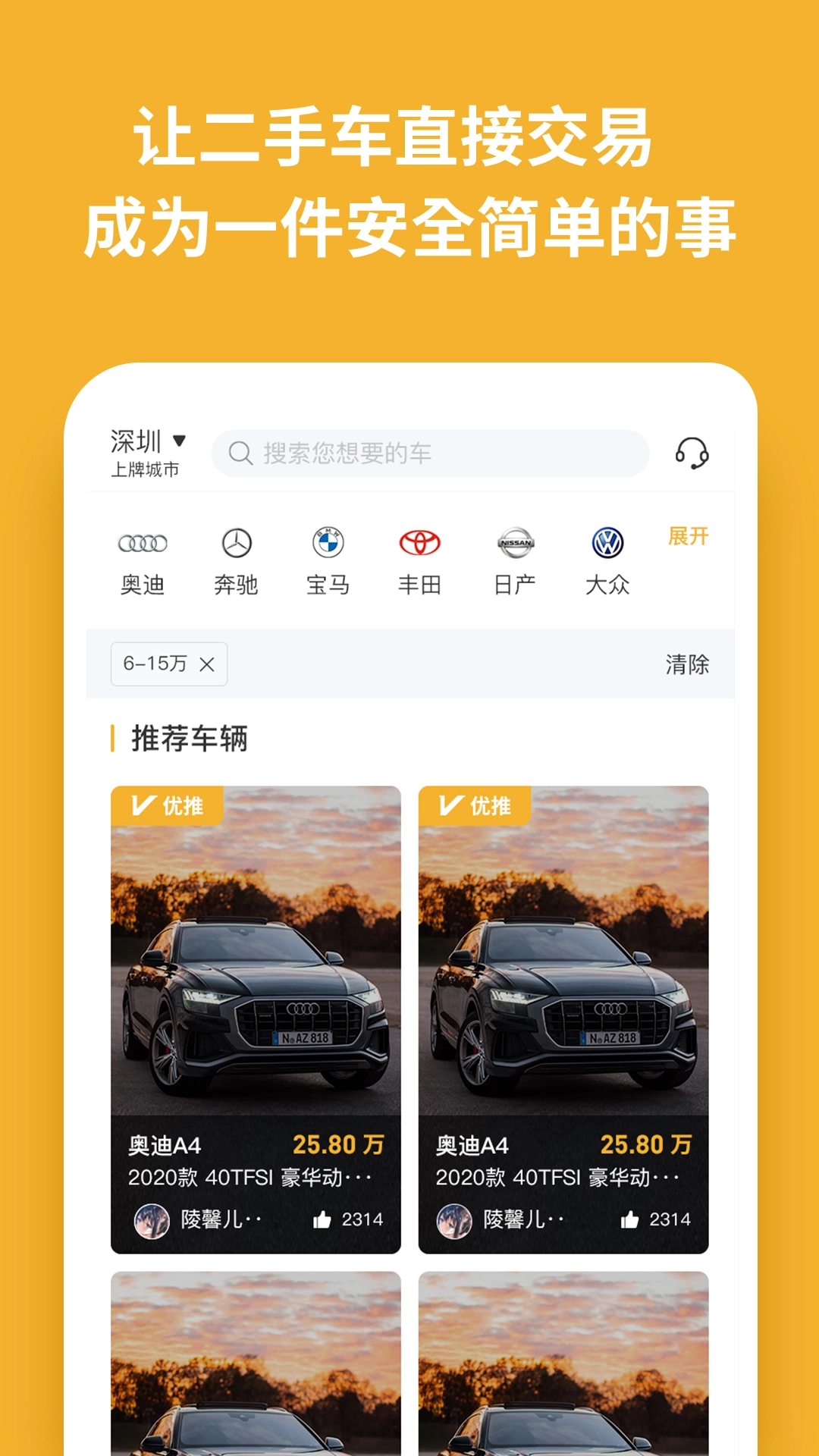
Task: Remove the 6-15万 price filter tag
Action: tap(203, 664)
